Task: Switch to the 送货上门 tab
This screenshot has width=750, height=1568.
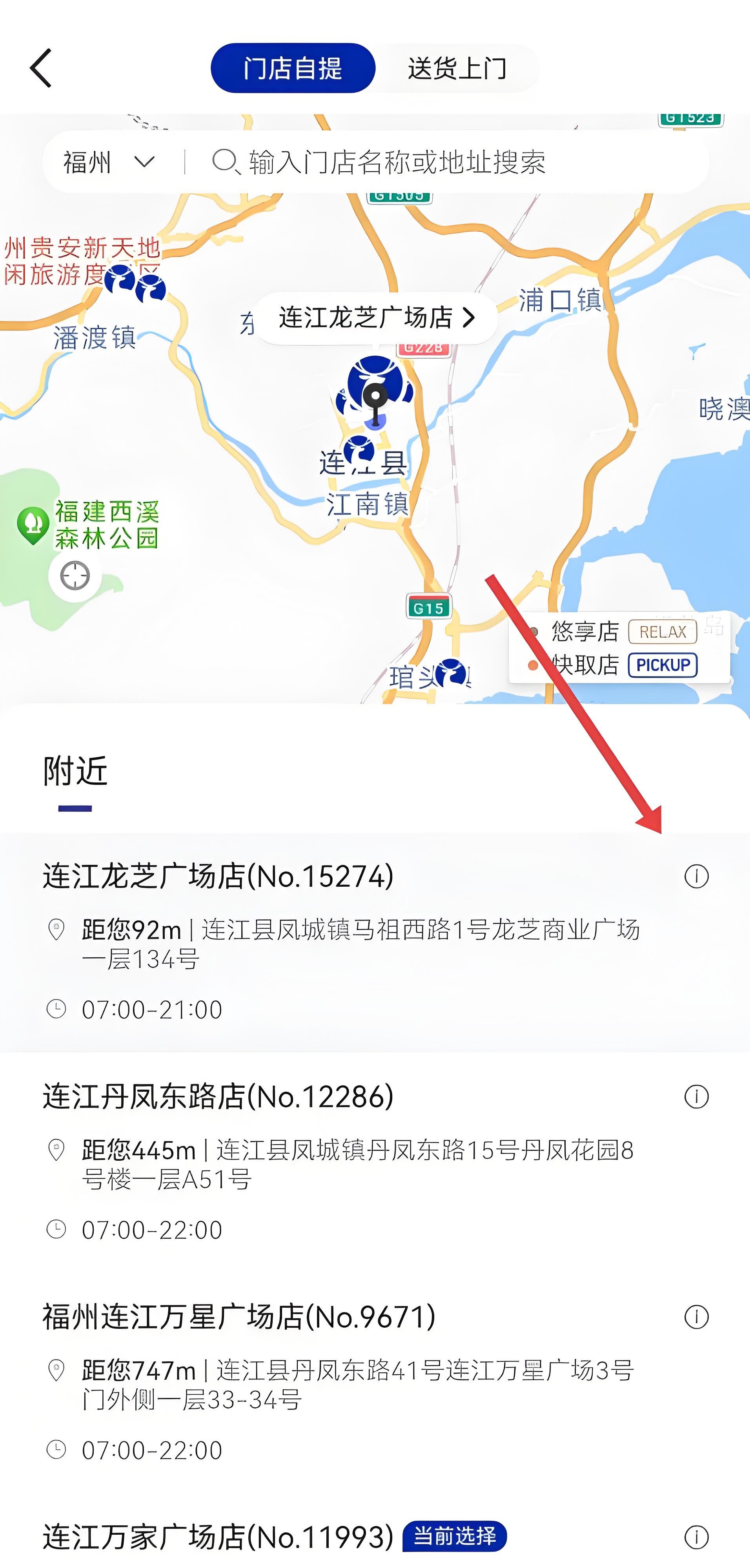Action: pos(457,68)
